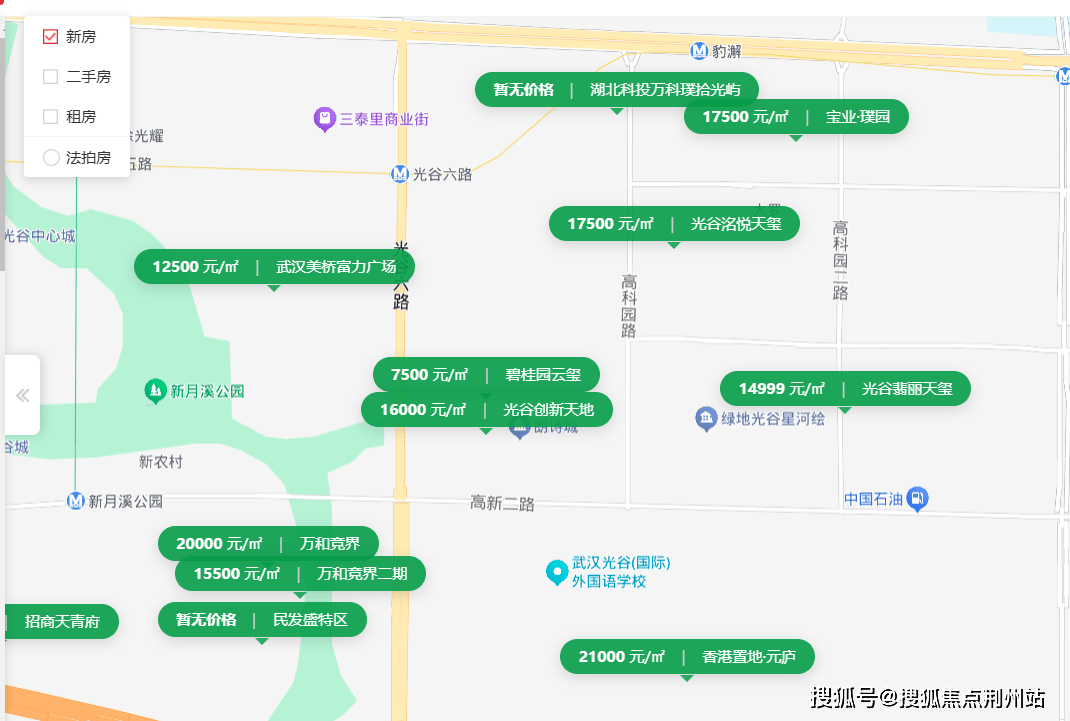Open the 招商天青府 marker
The height and width of the screenshot is (721, 1070).
click(62, 621)
